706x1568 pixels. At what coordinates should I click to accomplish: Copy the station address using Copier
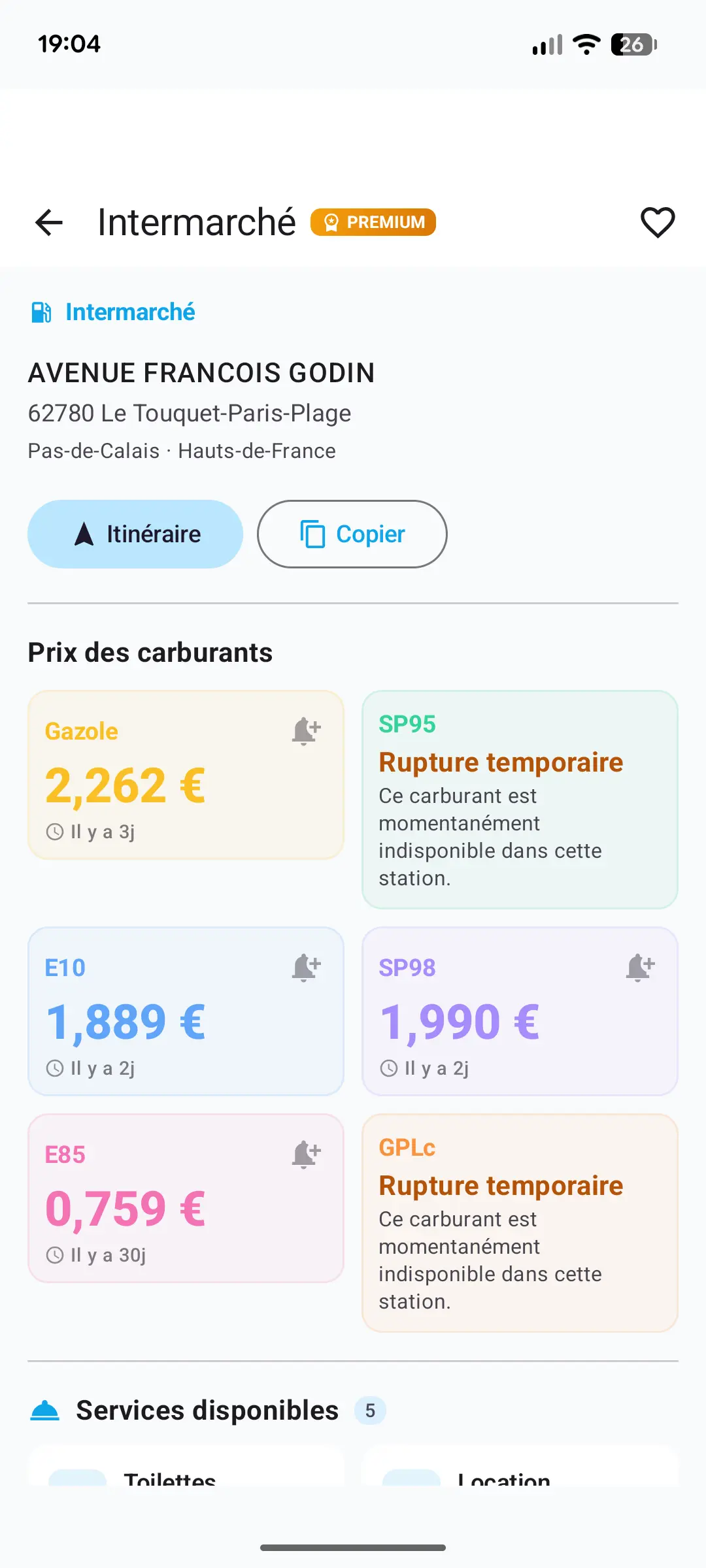pyautogui.click(x=352, y=534)
